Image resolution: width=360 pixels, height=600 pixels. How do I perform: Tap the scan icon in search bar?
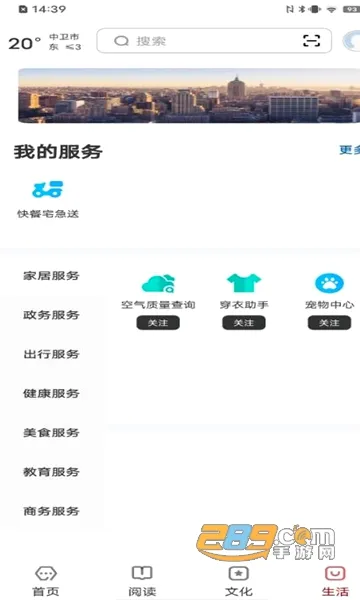click(x=311, y=41)
